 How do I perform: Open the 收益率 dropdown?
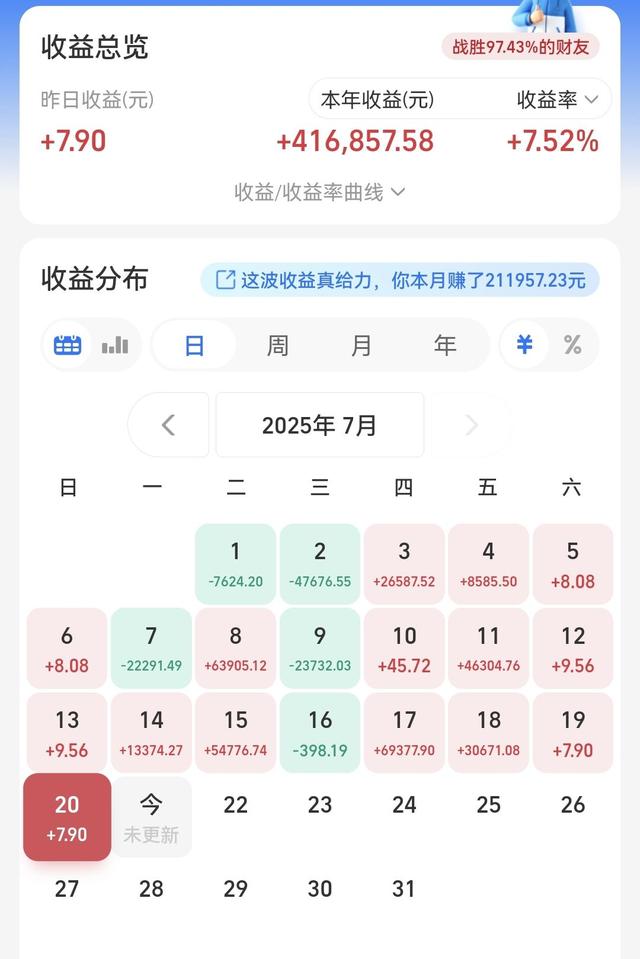[x=557, y=100]
